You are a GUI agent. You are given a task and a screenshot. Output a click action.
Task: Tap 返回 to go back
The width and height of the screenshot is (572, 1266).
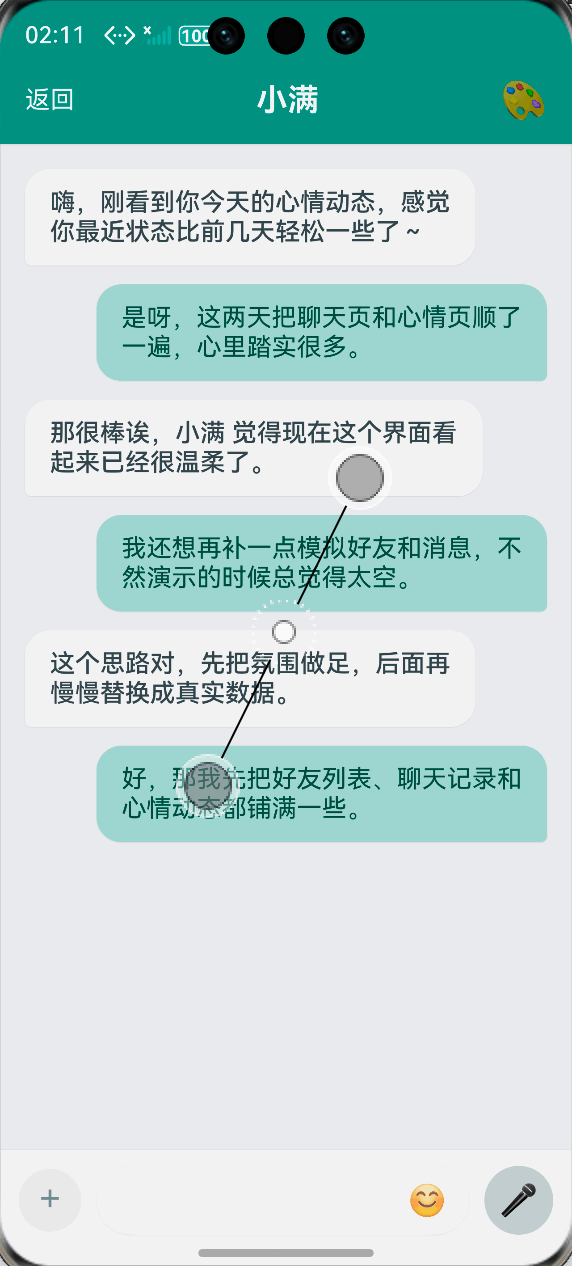tap(49, 100)
